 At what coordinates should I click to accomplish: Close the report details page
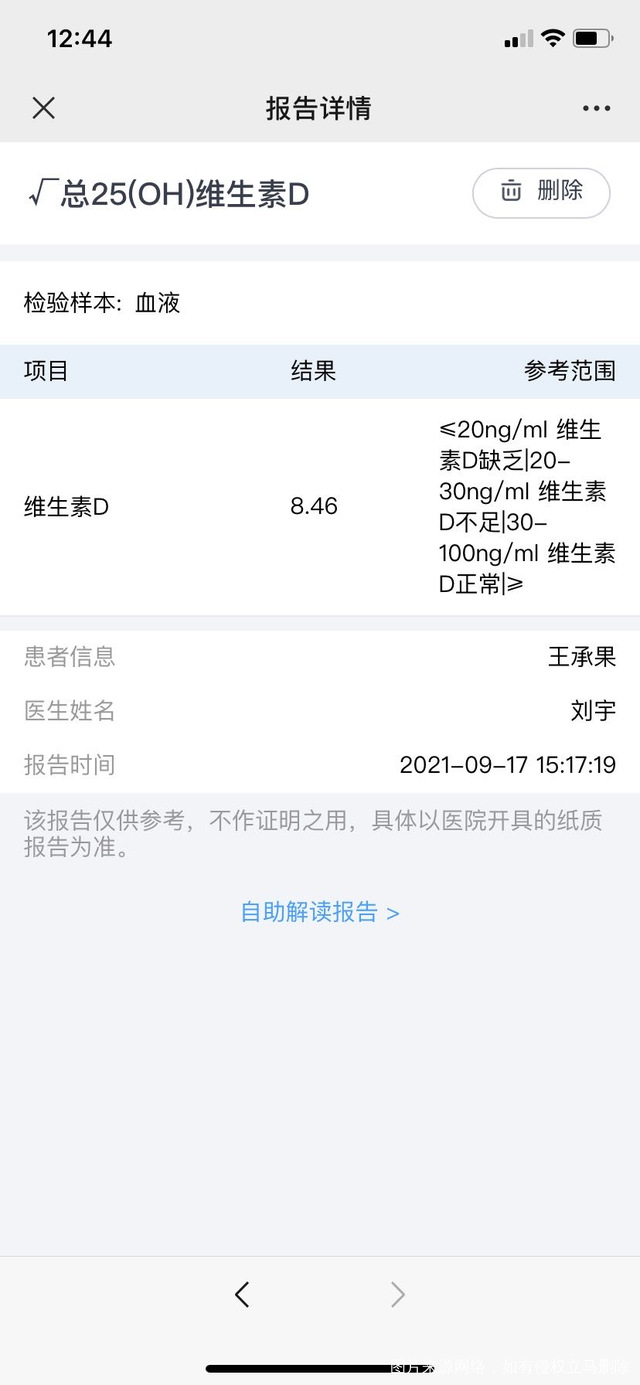[x=44, y=108]
